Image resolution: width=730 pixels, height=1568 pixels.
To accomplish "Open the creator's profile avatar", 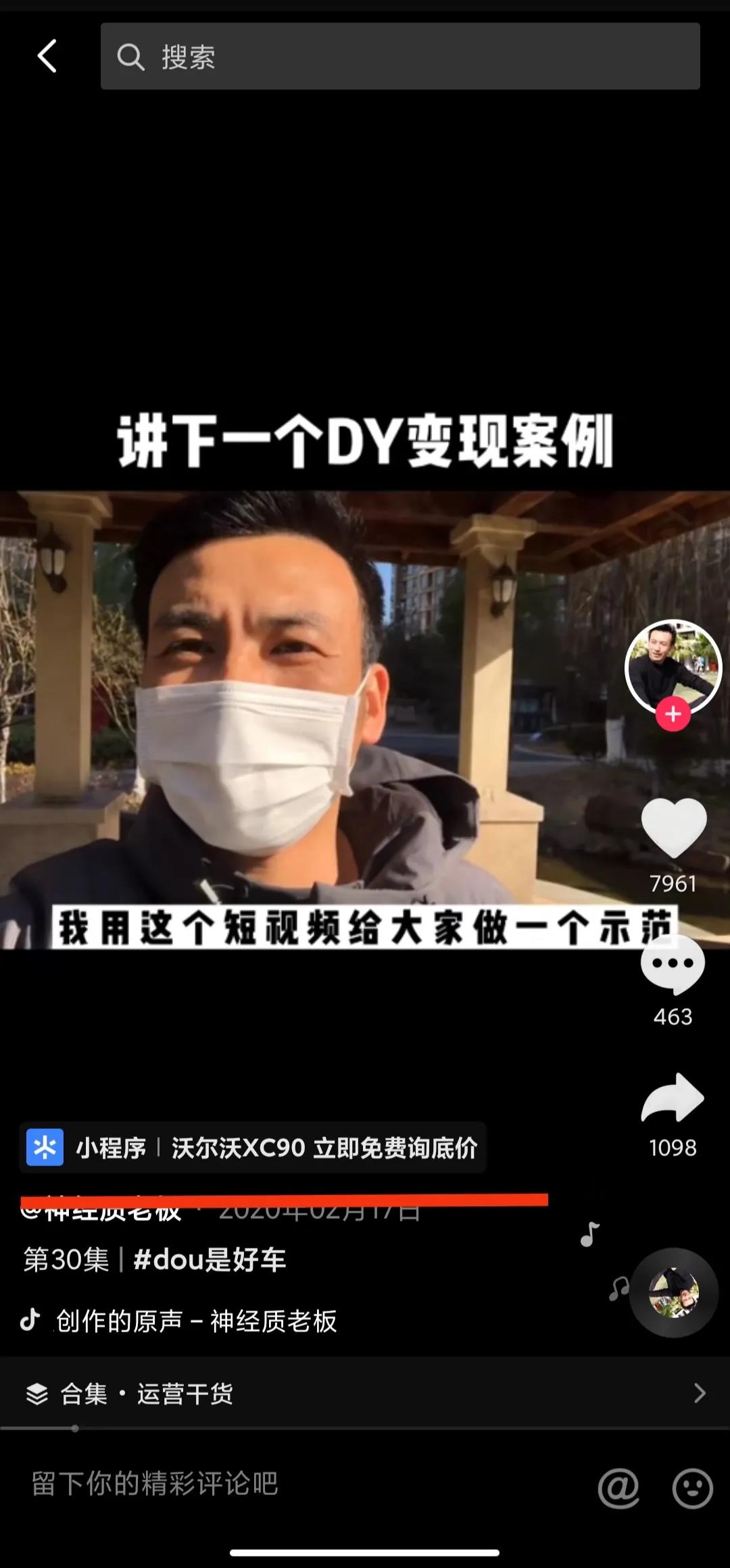I will pos(673,666).
